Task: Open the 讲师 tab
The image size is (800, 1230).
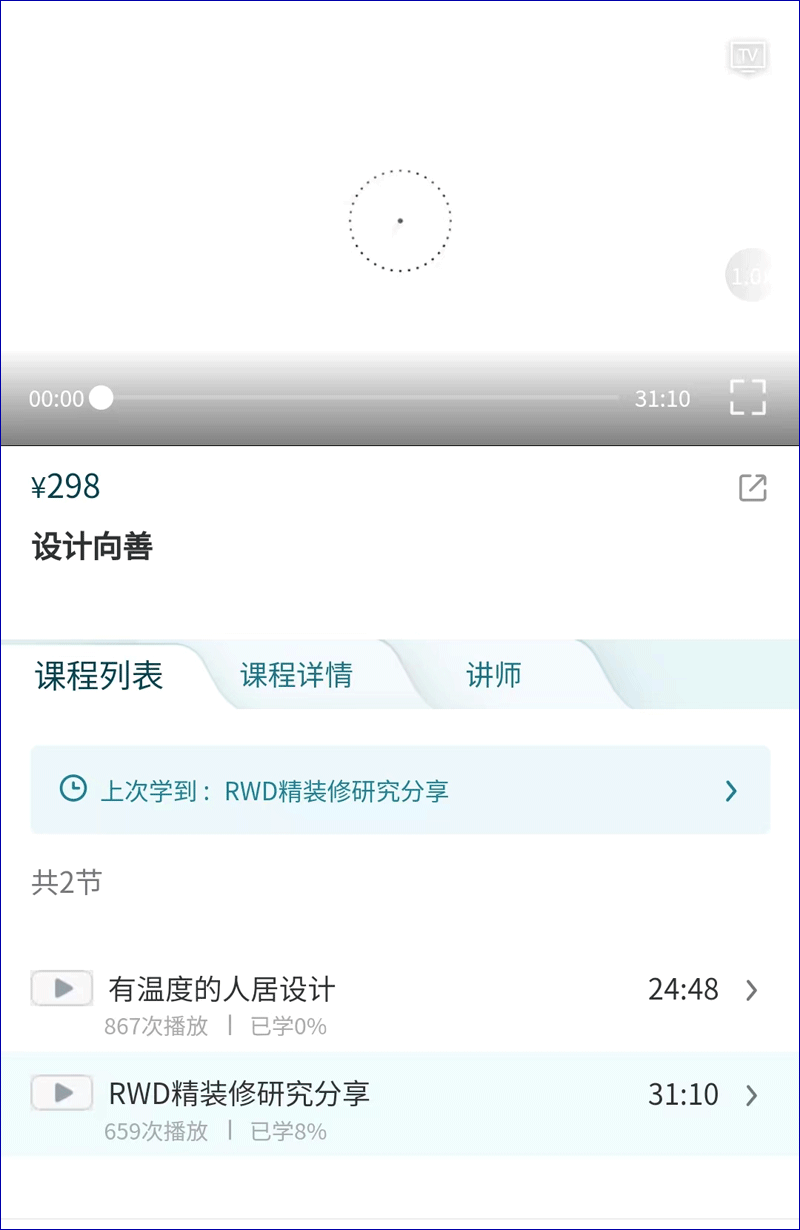Action: pyautogui.click(x=494, y=676)
